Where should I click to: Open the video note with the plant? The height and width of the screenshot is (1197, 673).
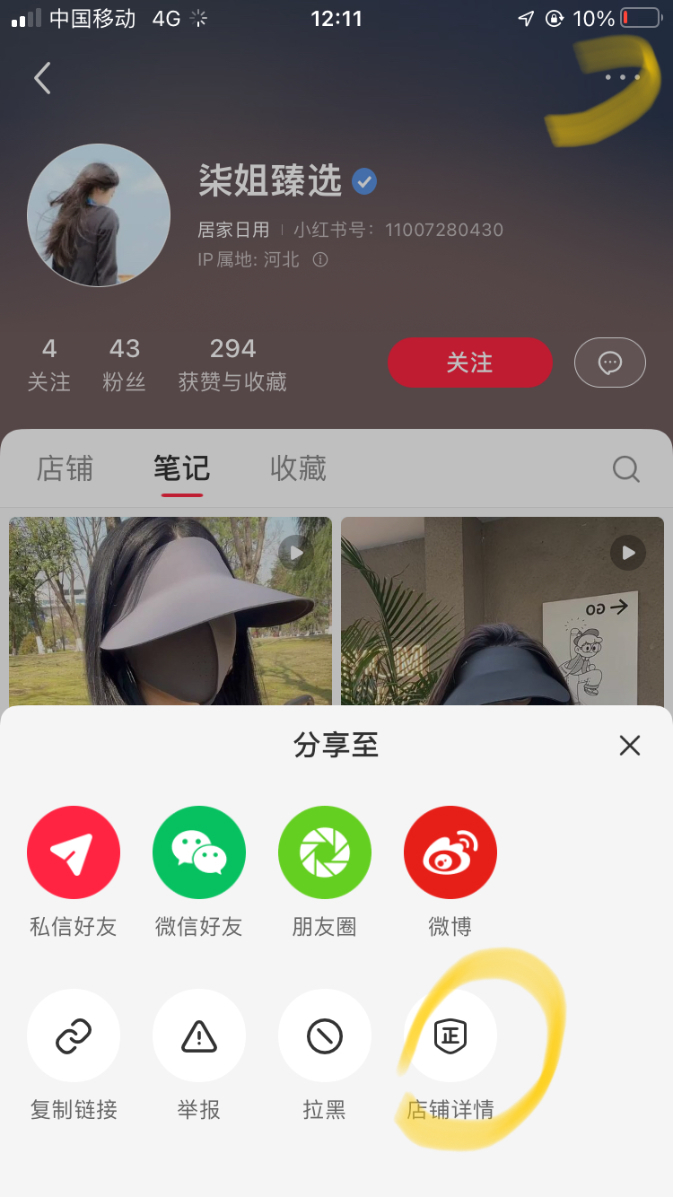tap(502, 610)
